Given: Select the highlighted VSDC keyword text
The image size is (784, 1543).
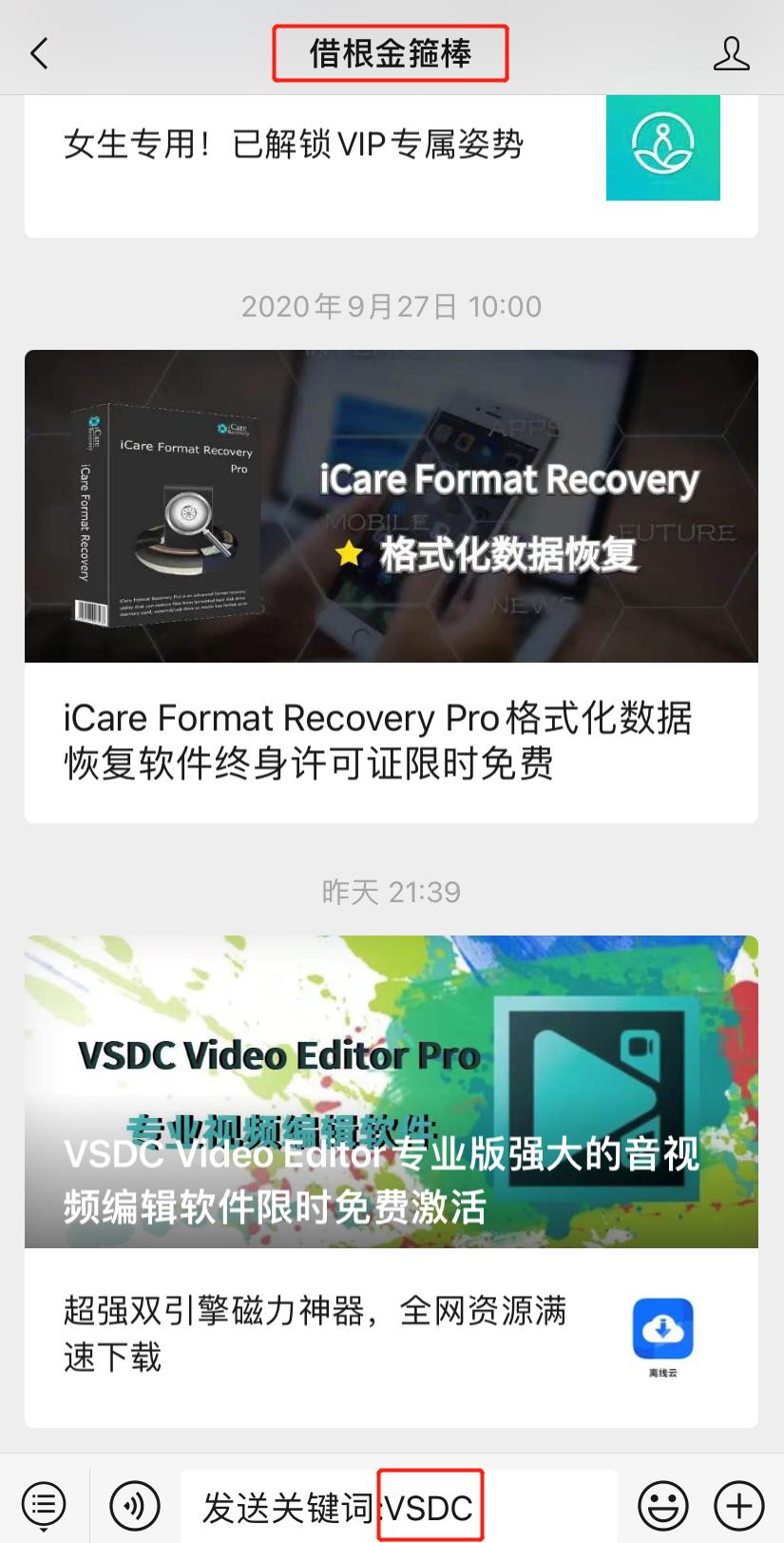Looking at the screenshot, I should (434, 1505).
